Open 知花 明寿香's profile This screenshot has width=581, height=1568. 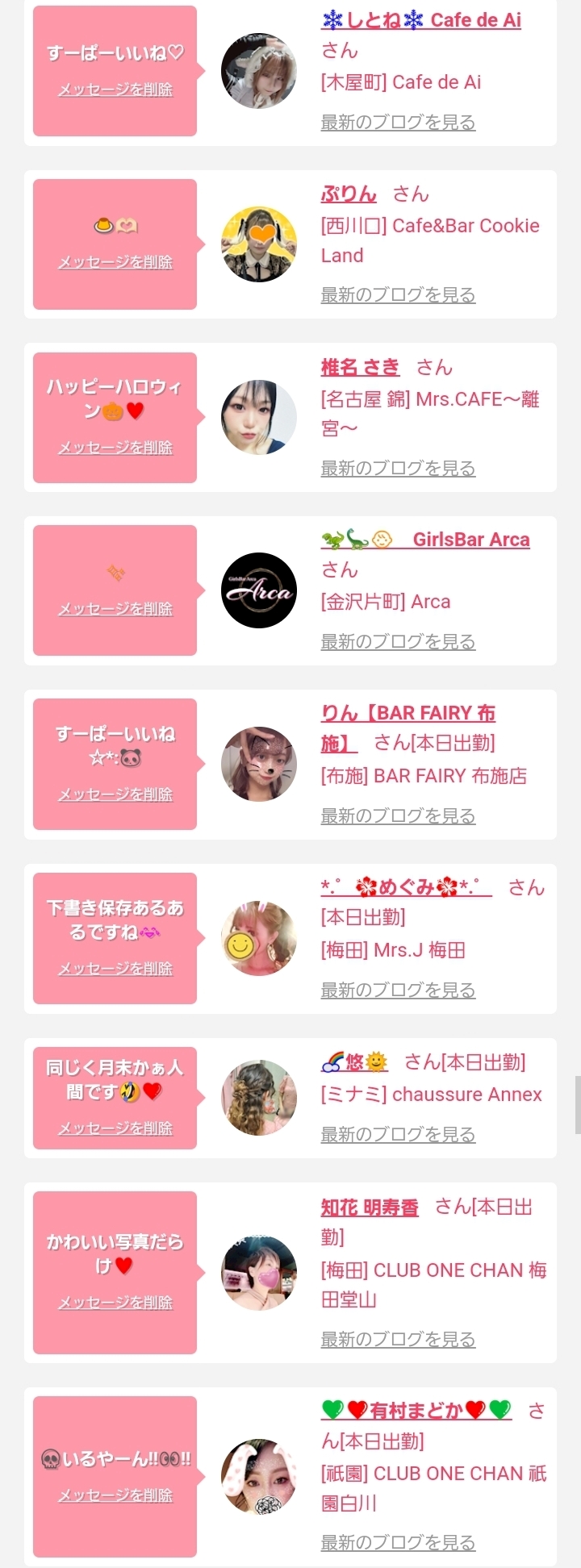coord(370,1207)
